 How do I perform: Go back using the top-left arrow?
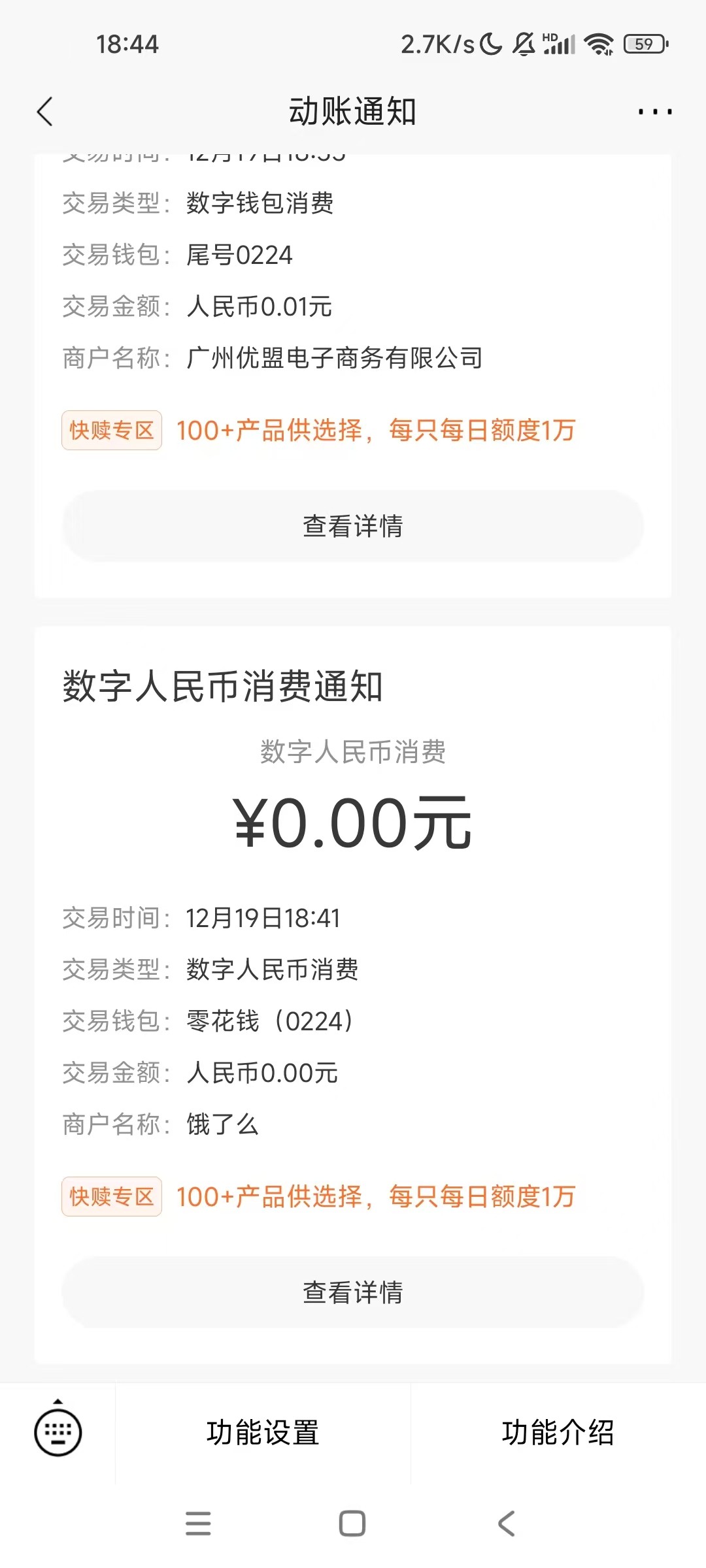click(44, 111)
